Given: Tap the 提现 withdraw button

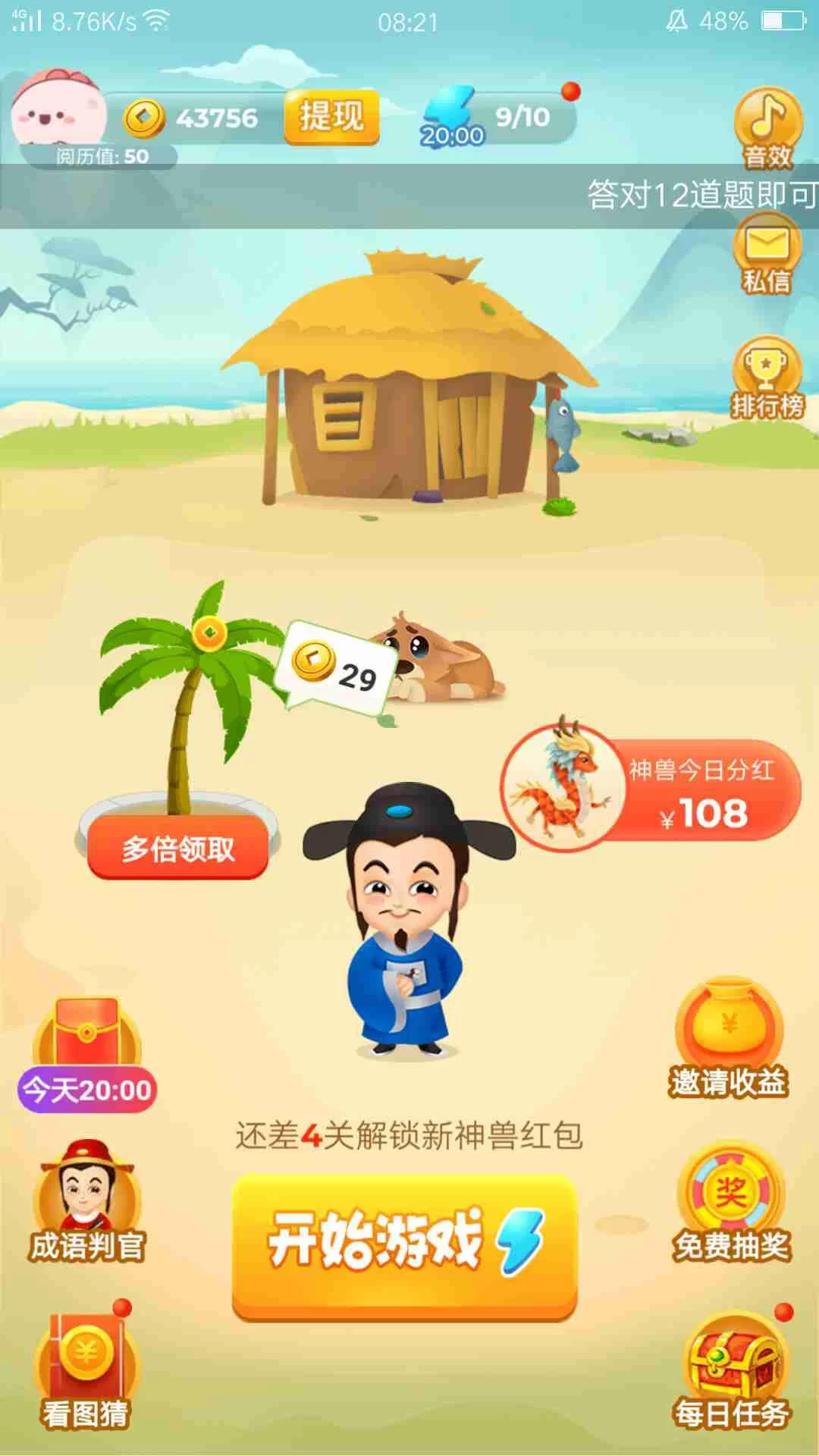Looking at the screenshot, I should coord(331,117).
